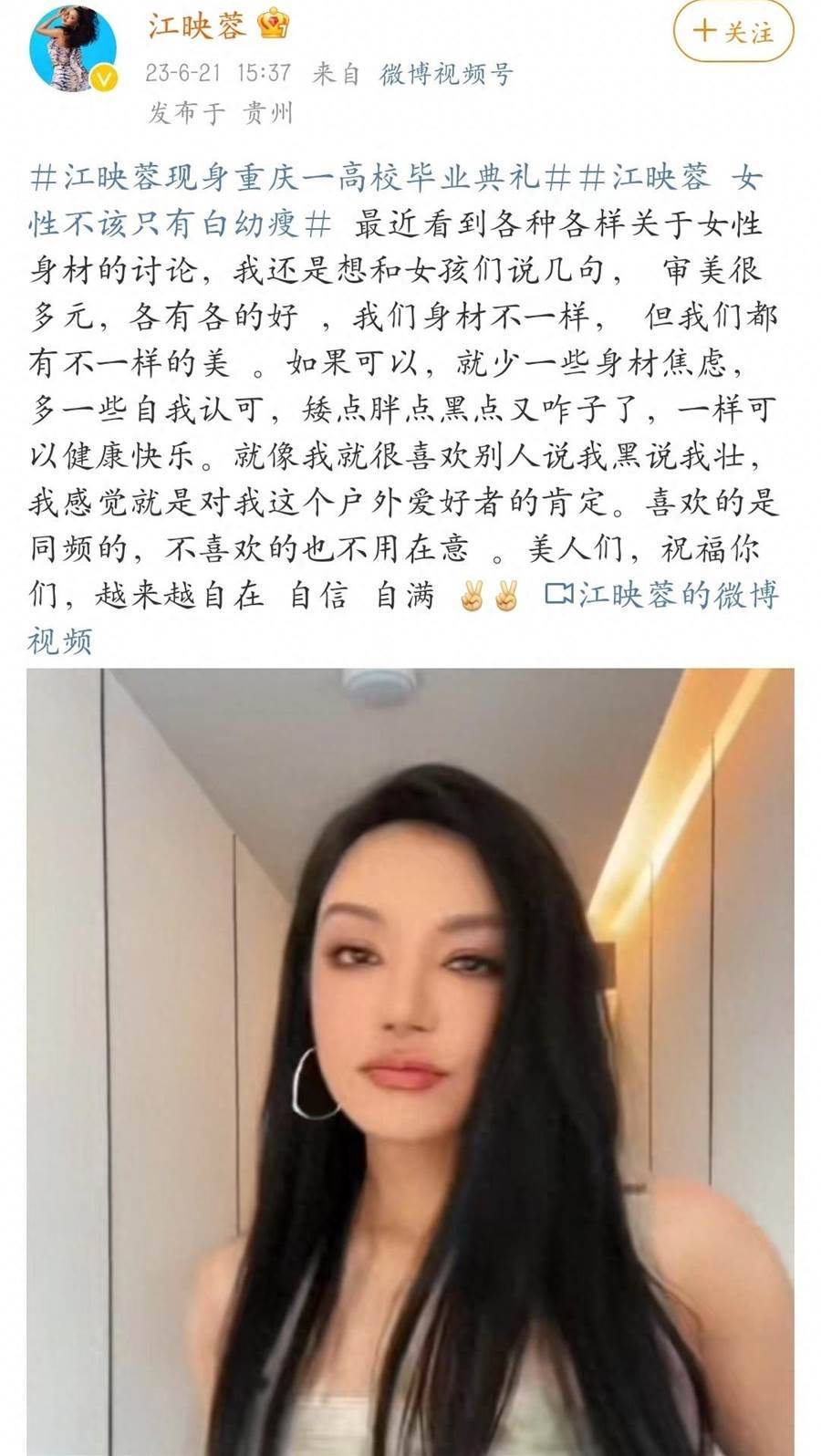Play the video thumbnail in the post
The width and height of the screenshot is (821, 1456).
[410, 1058]
